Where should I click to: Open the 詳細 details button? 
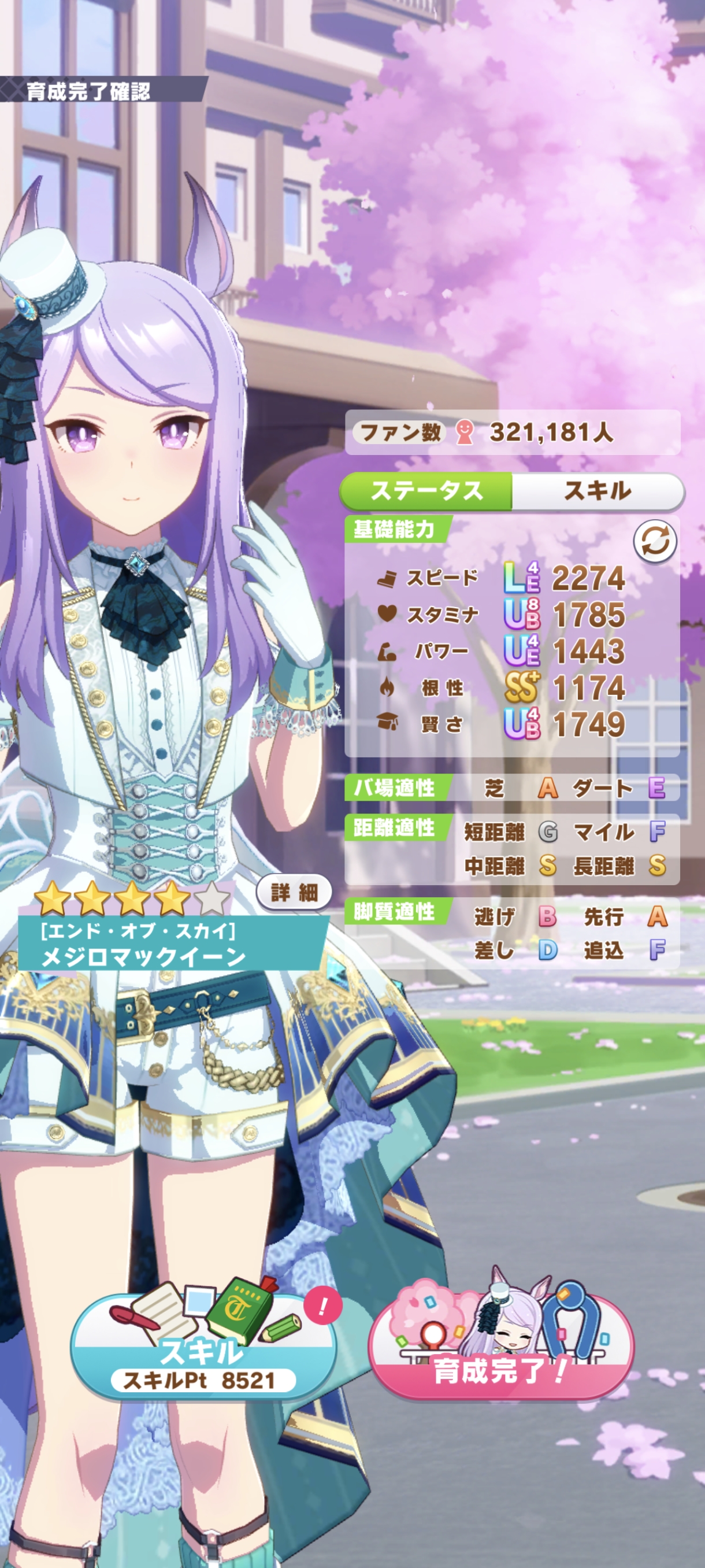(x=294, y=892)
